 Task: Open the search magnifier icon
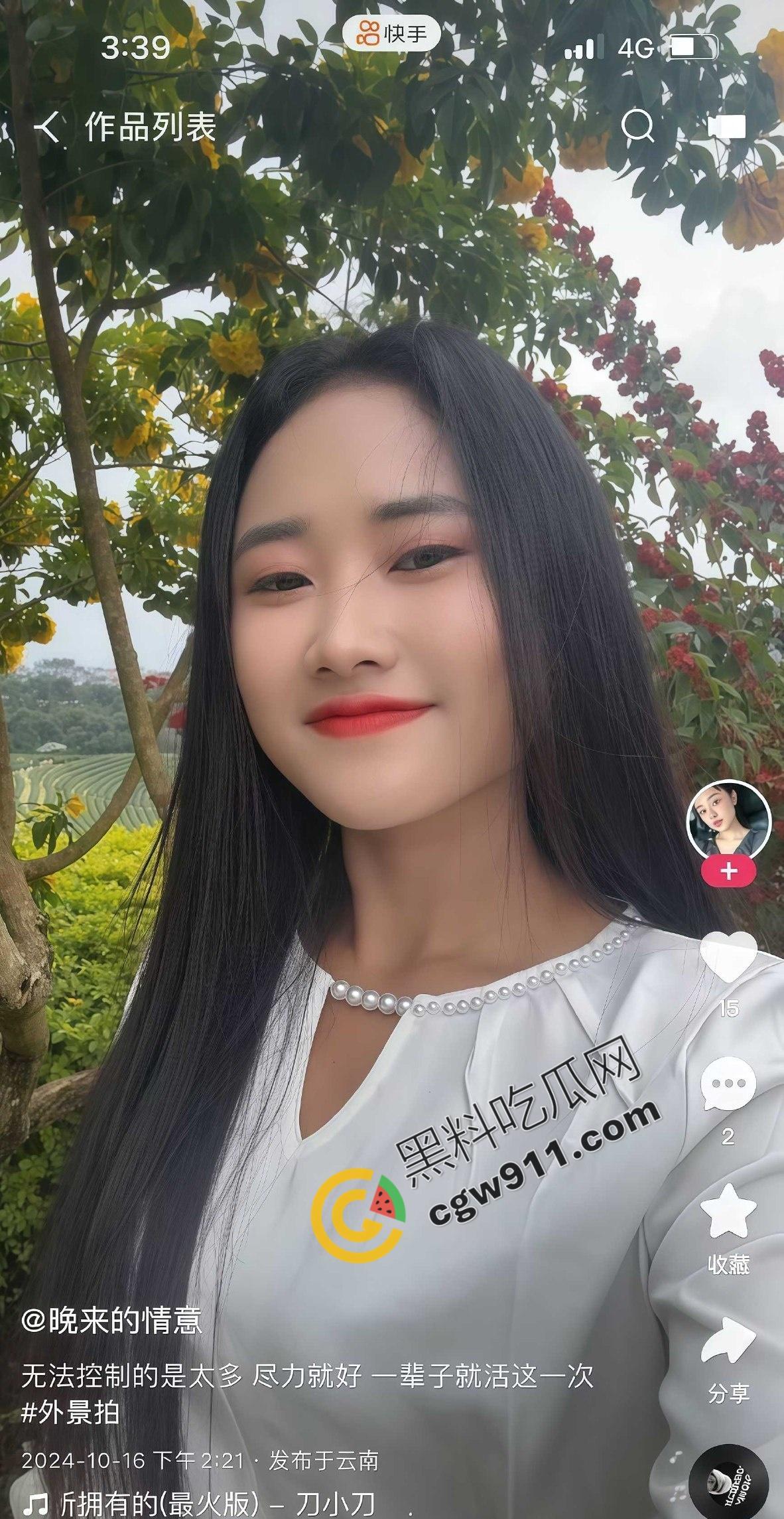coord(637,125)
